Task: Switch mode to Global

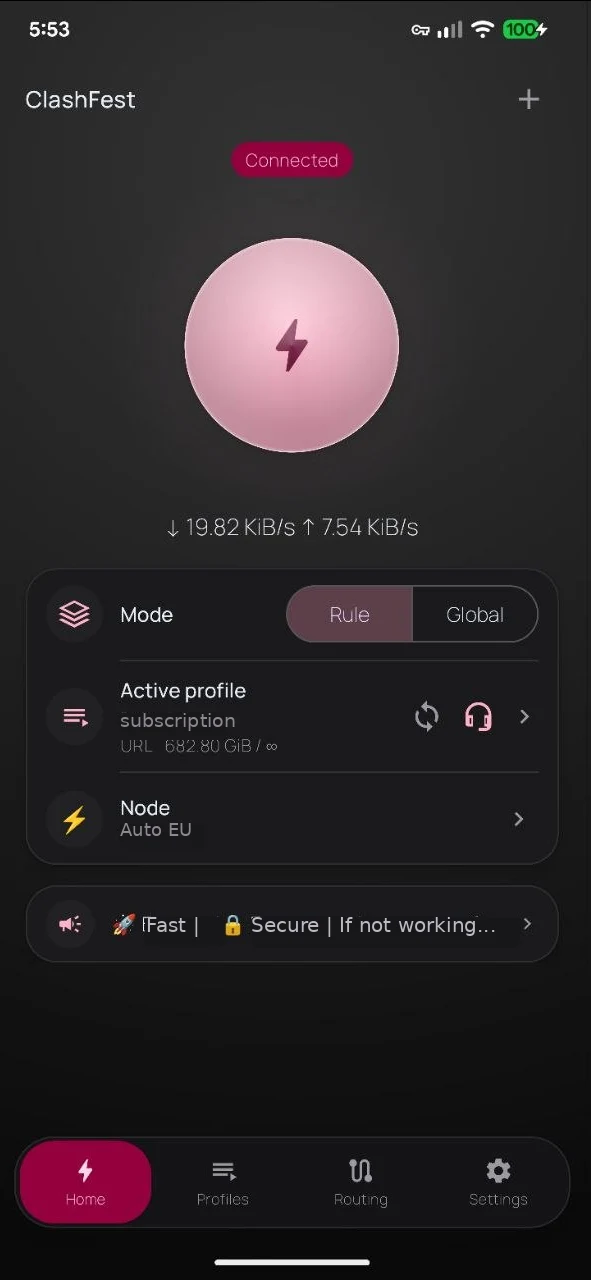Action: coord(475,614)
